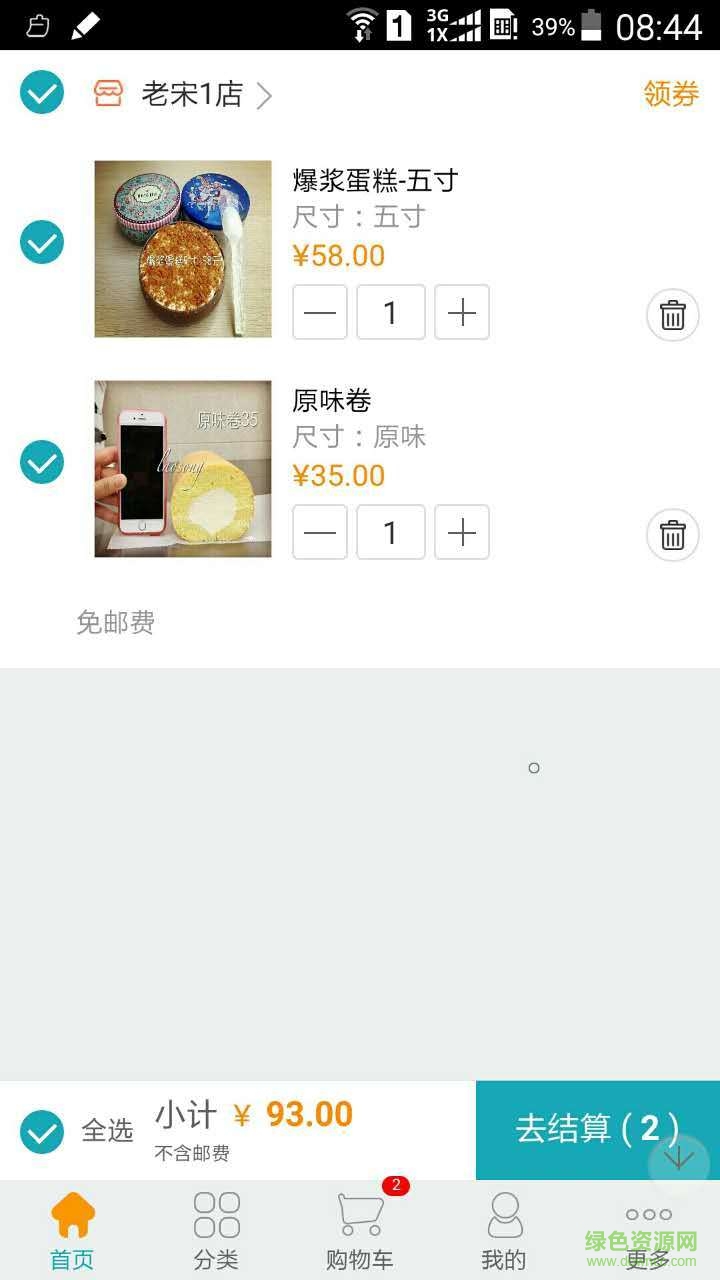This screenshot has width=720, height=1280.
Task: Decrease 爆浆蛋糕-五寸 quantity with minus stepper
Action: (x=319, y=312)
